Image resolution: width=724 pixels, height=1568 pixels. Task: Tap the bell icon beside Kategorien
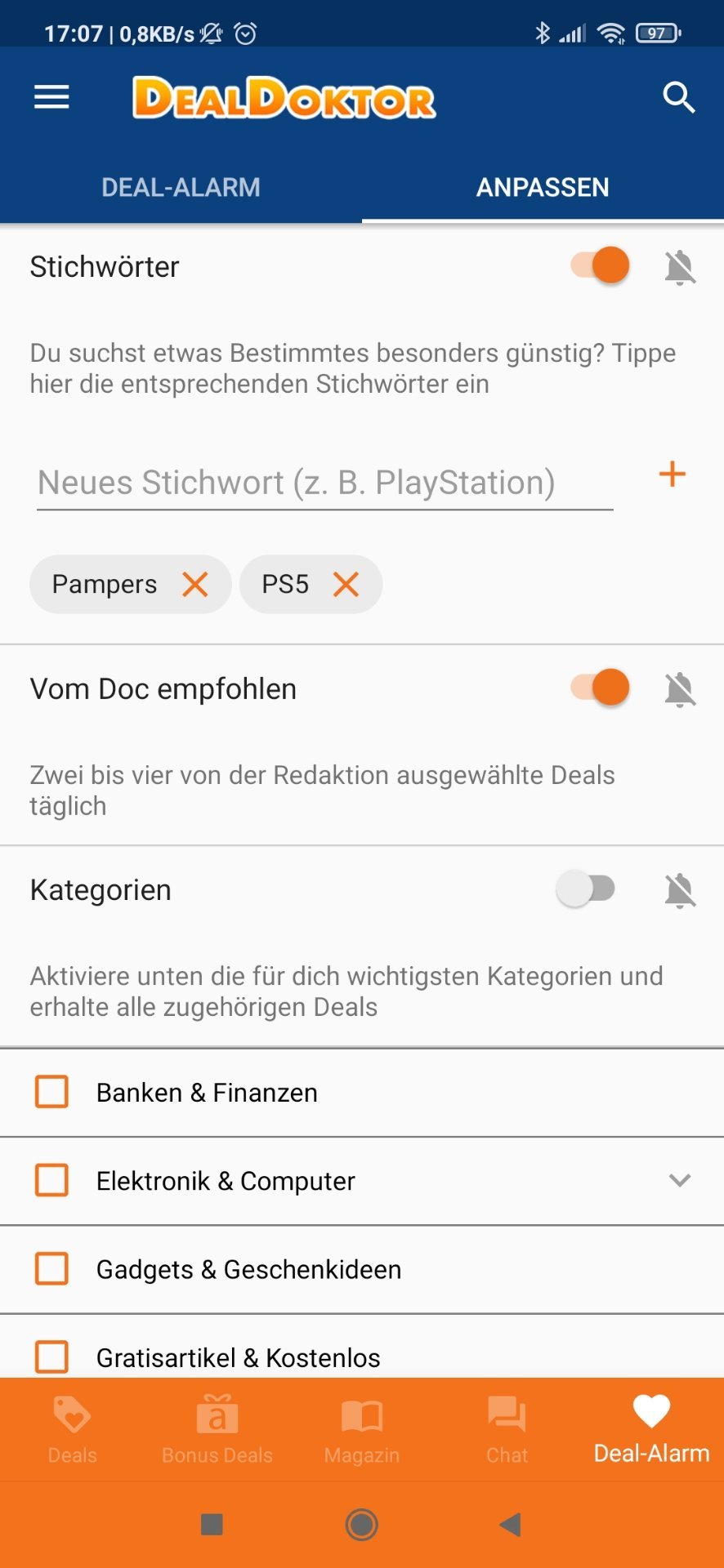coord(680,890)
